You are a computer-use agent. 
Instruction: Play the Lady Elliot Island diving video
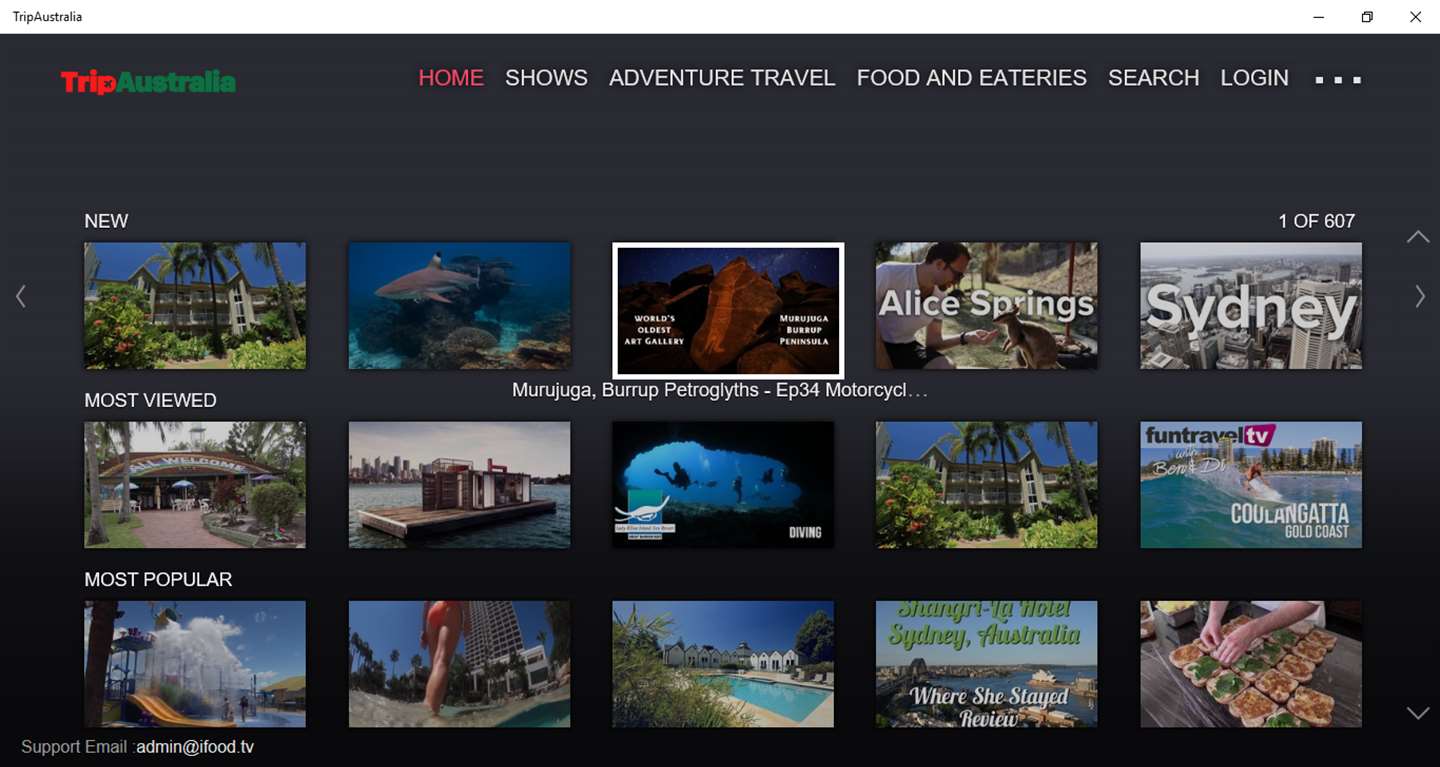click(723, 485)
